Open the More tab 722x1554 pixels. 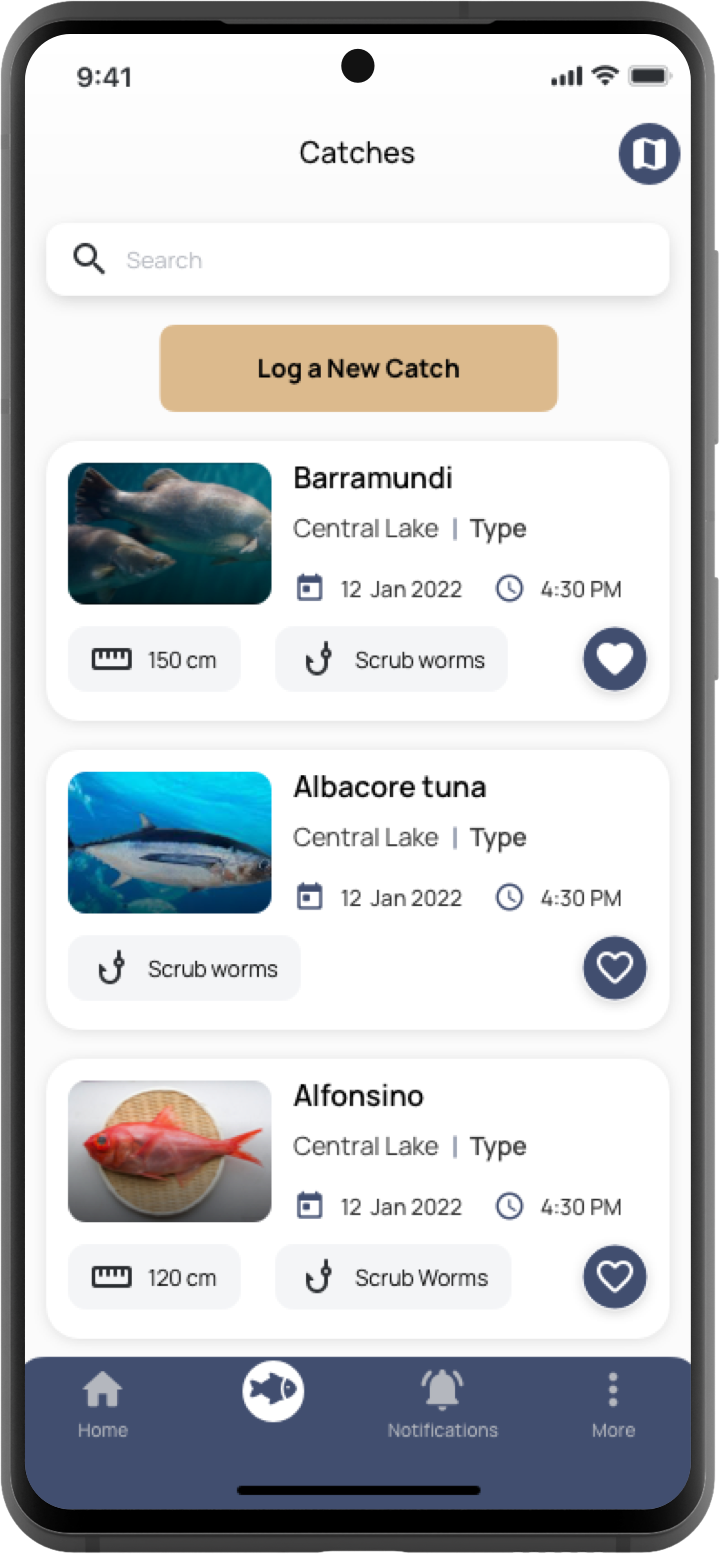[x=612, y=1405]
